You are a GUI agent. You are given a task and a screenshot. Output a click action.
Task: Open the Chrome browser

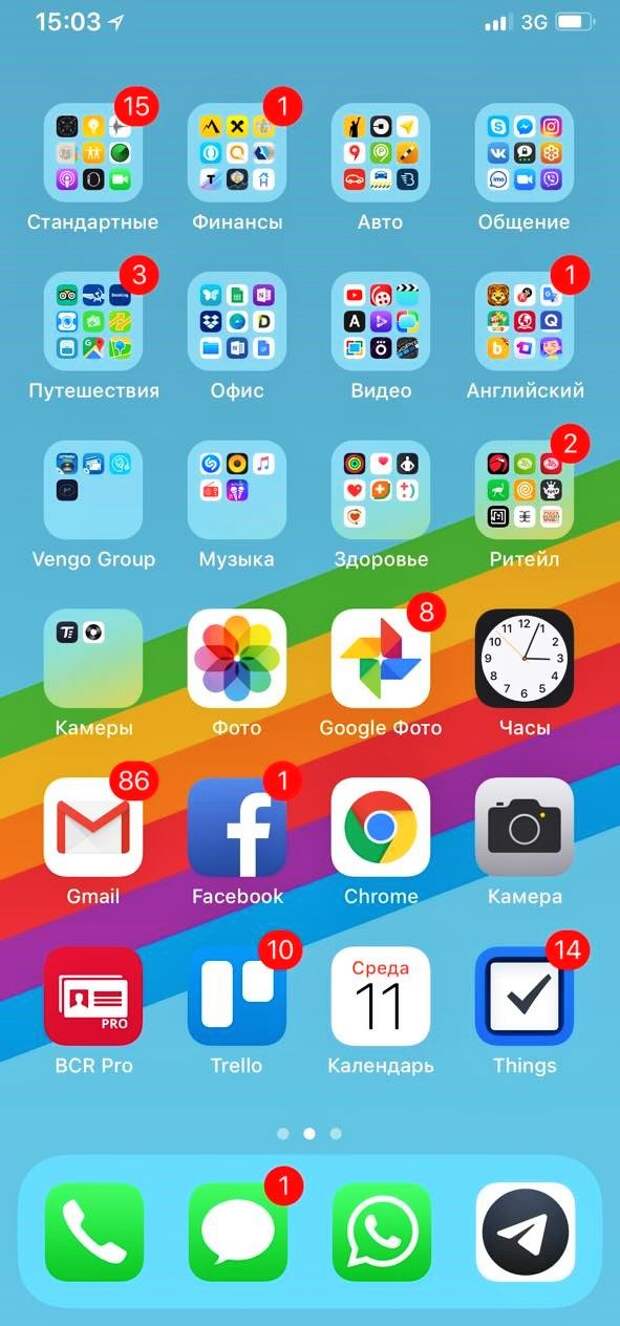coord(380,827)
